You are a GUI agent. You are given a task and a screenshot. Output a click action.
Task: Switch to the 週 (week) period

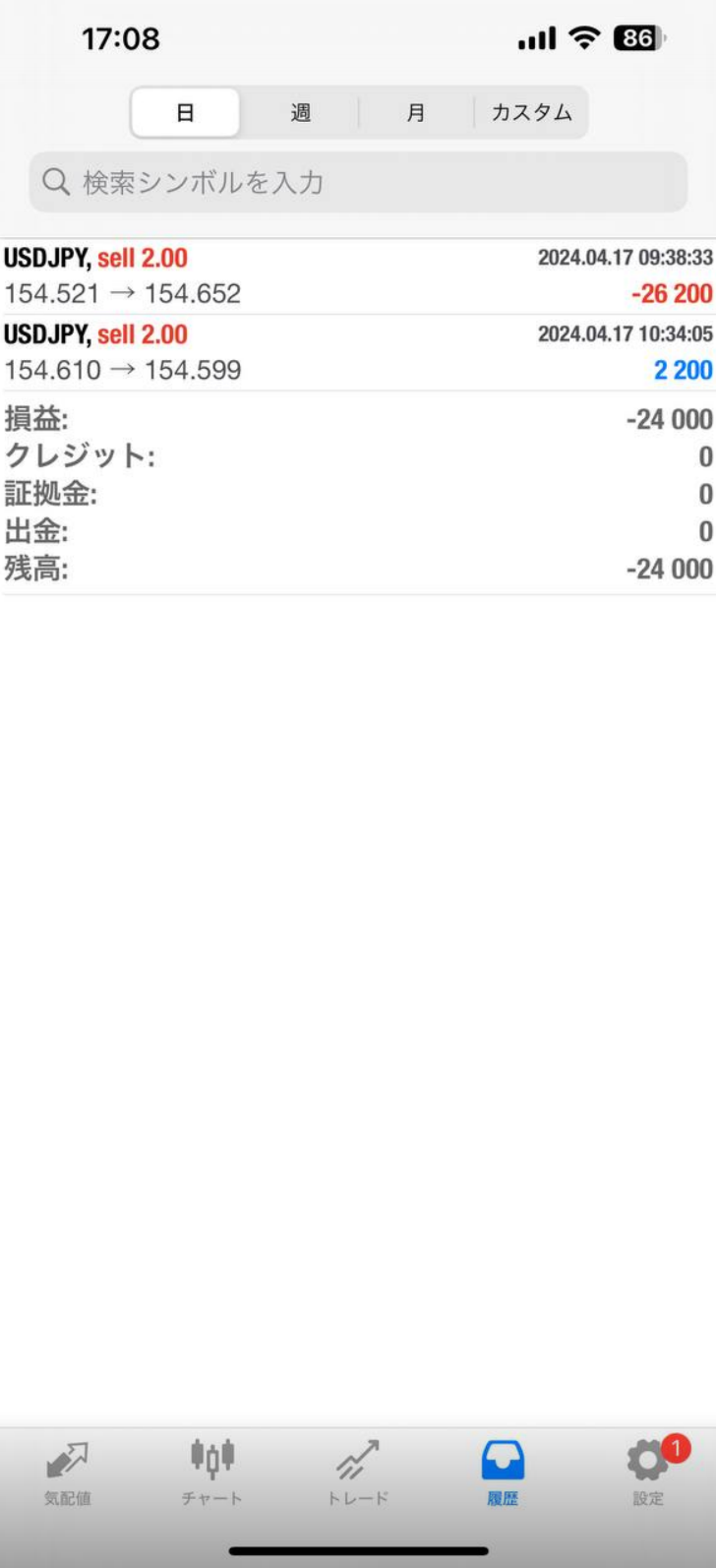tap(300, 112)
